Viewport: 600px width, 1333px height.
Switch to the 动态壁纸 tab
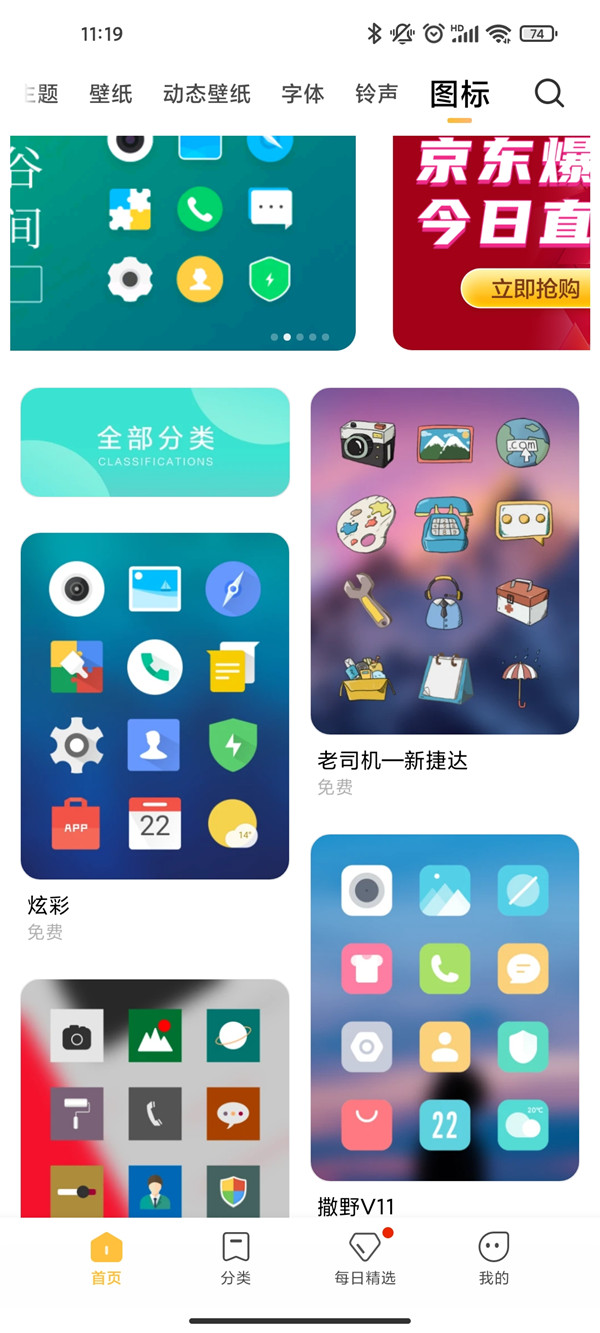[206, 94]
